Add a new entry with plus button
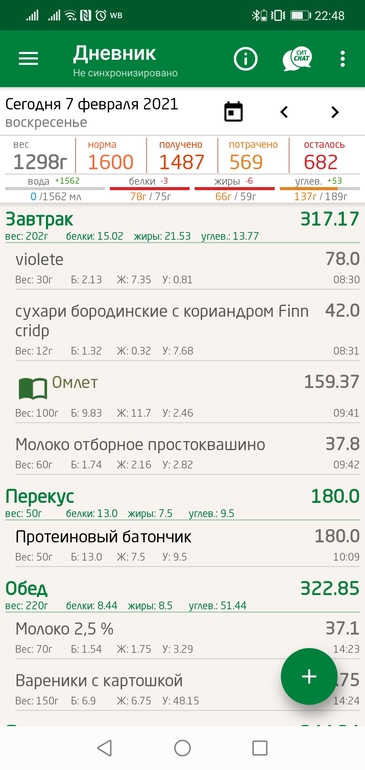The width and height of the screenshot is (365, 770). (309, 676)
